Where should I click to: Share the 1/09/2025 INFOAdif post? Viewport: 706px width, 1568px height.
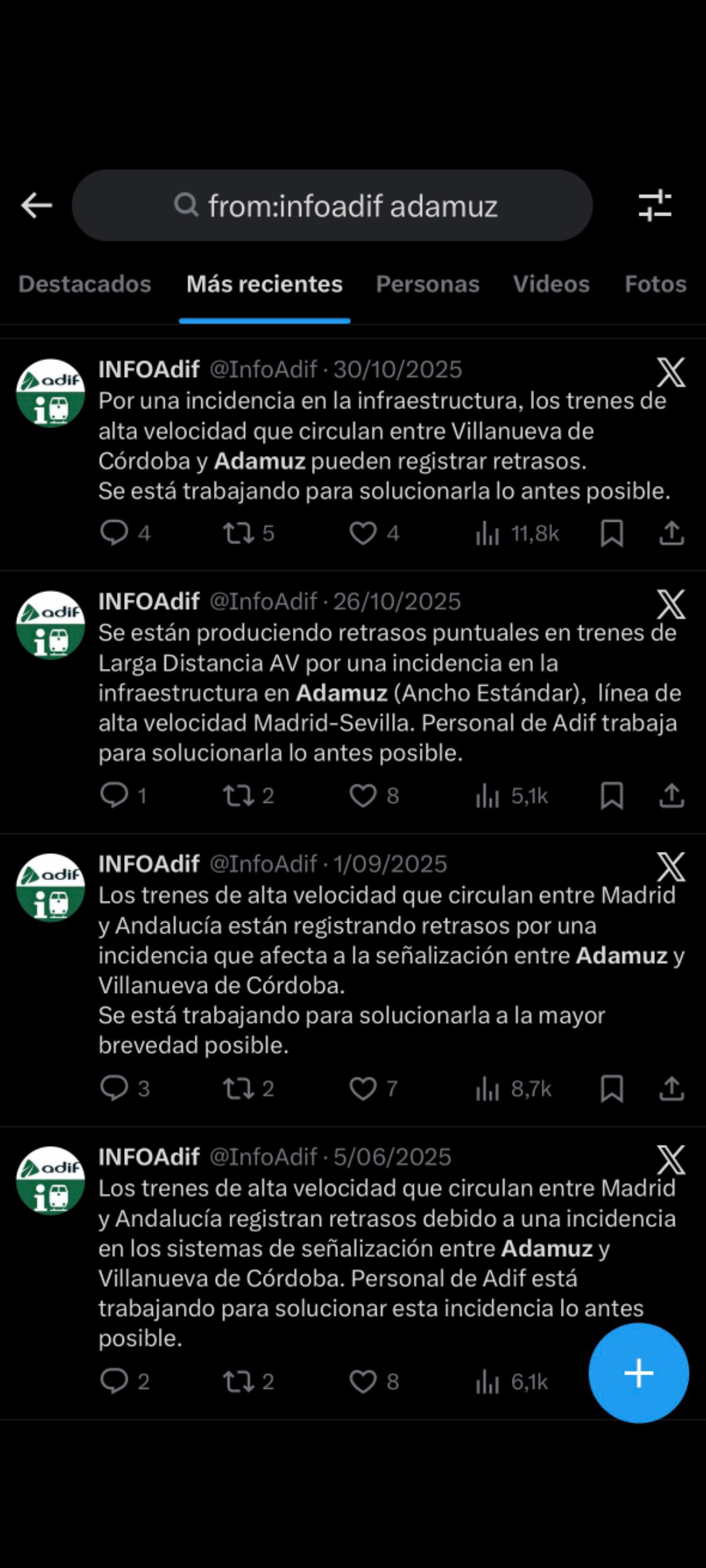pyautogui.click(x=671, y=1088)
